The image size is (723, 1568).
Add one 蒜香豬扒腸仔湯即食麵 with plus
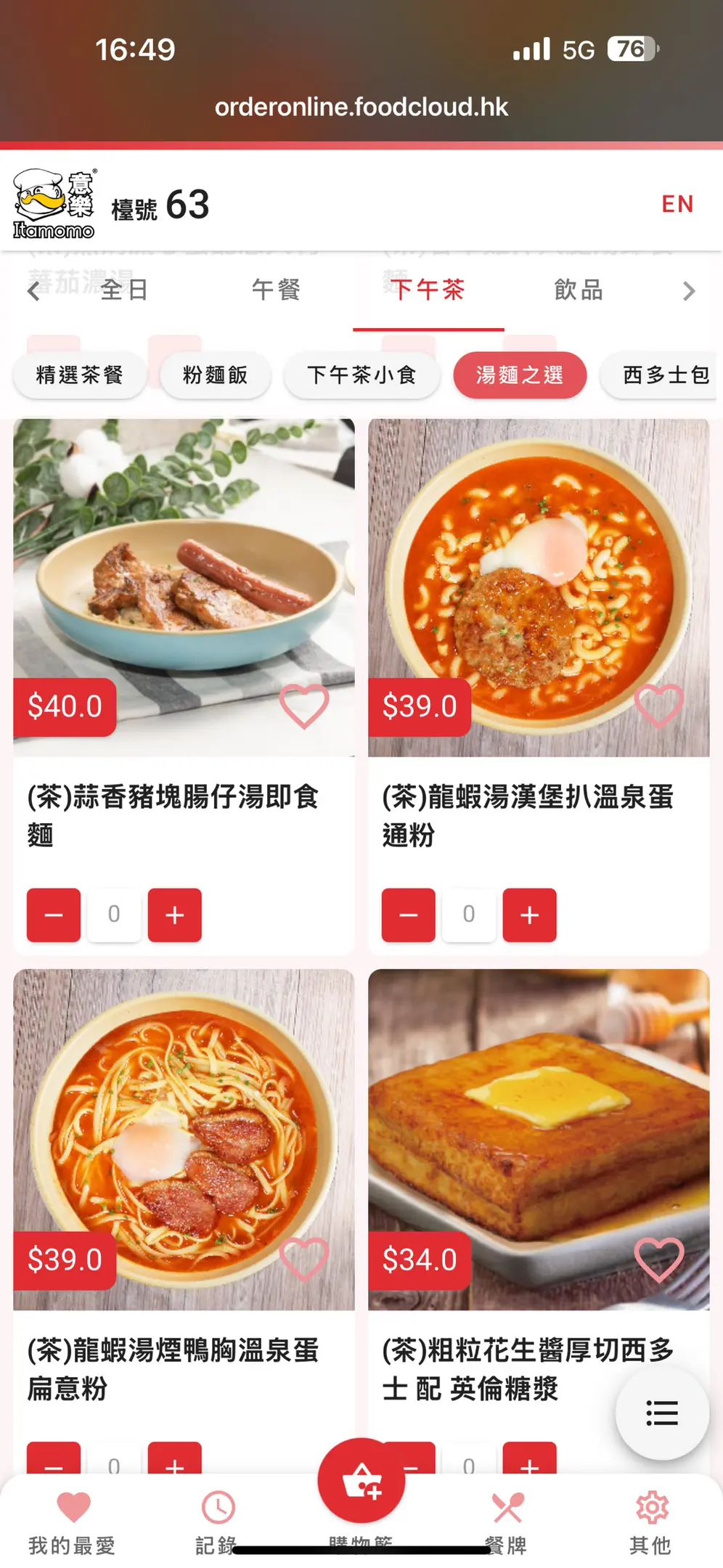(175, 915)
